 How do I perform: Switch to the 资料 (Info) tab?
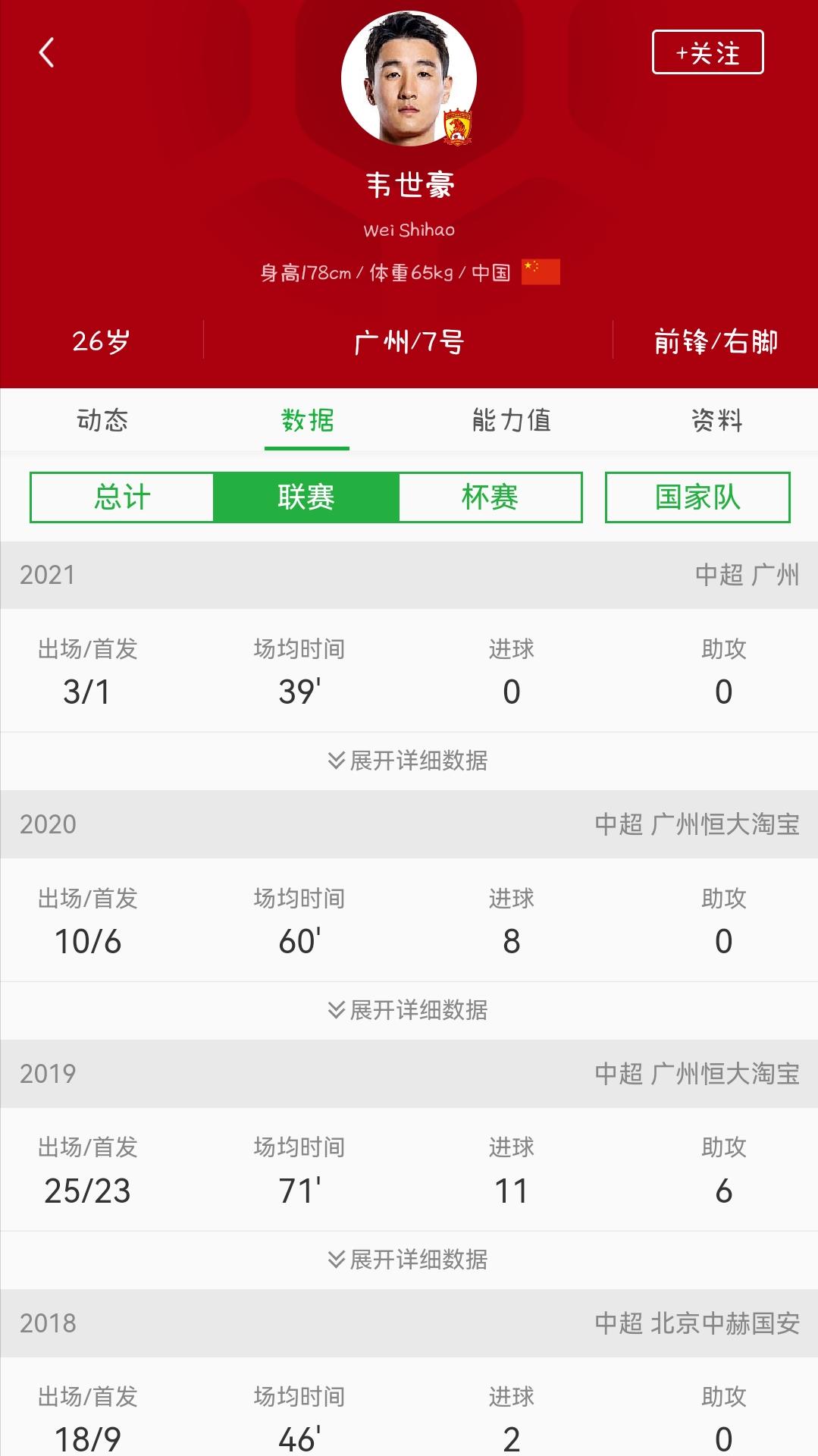[716, 421]
